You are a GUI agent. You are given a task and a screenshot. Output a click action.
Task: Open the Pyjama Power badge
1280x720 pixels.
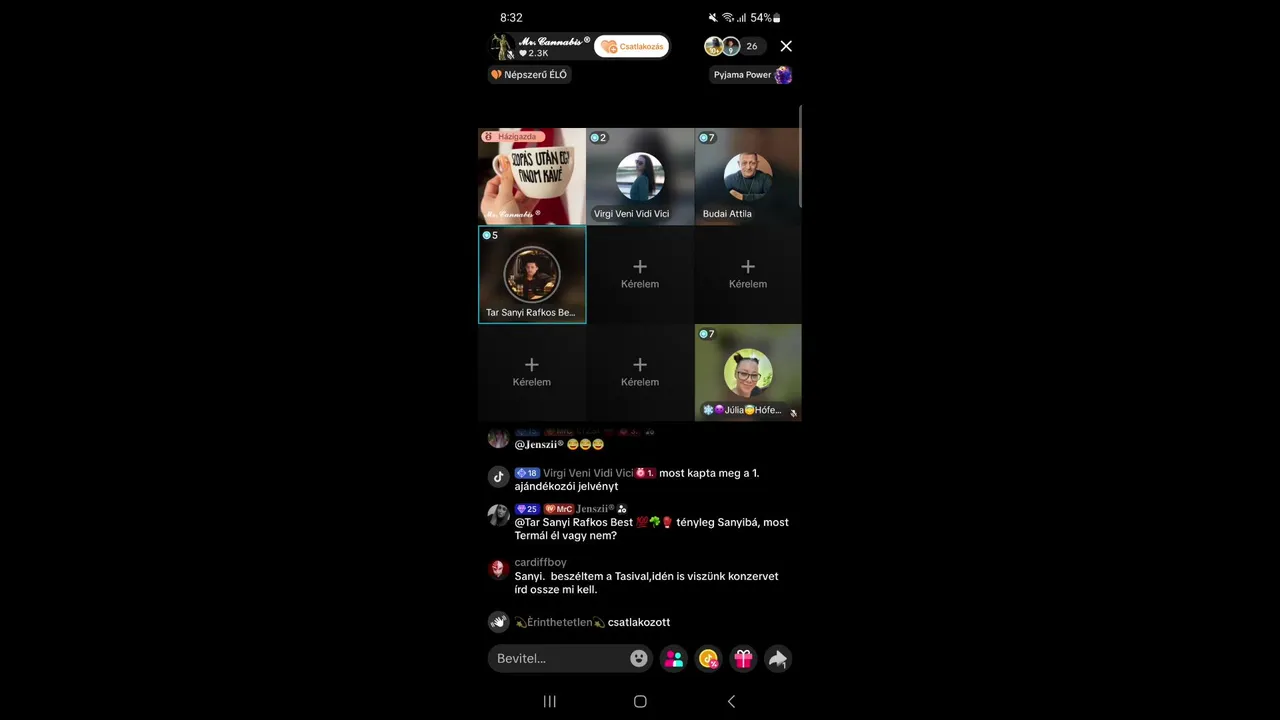(x=751, y=75)
